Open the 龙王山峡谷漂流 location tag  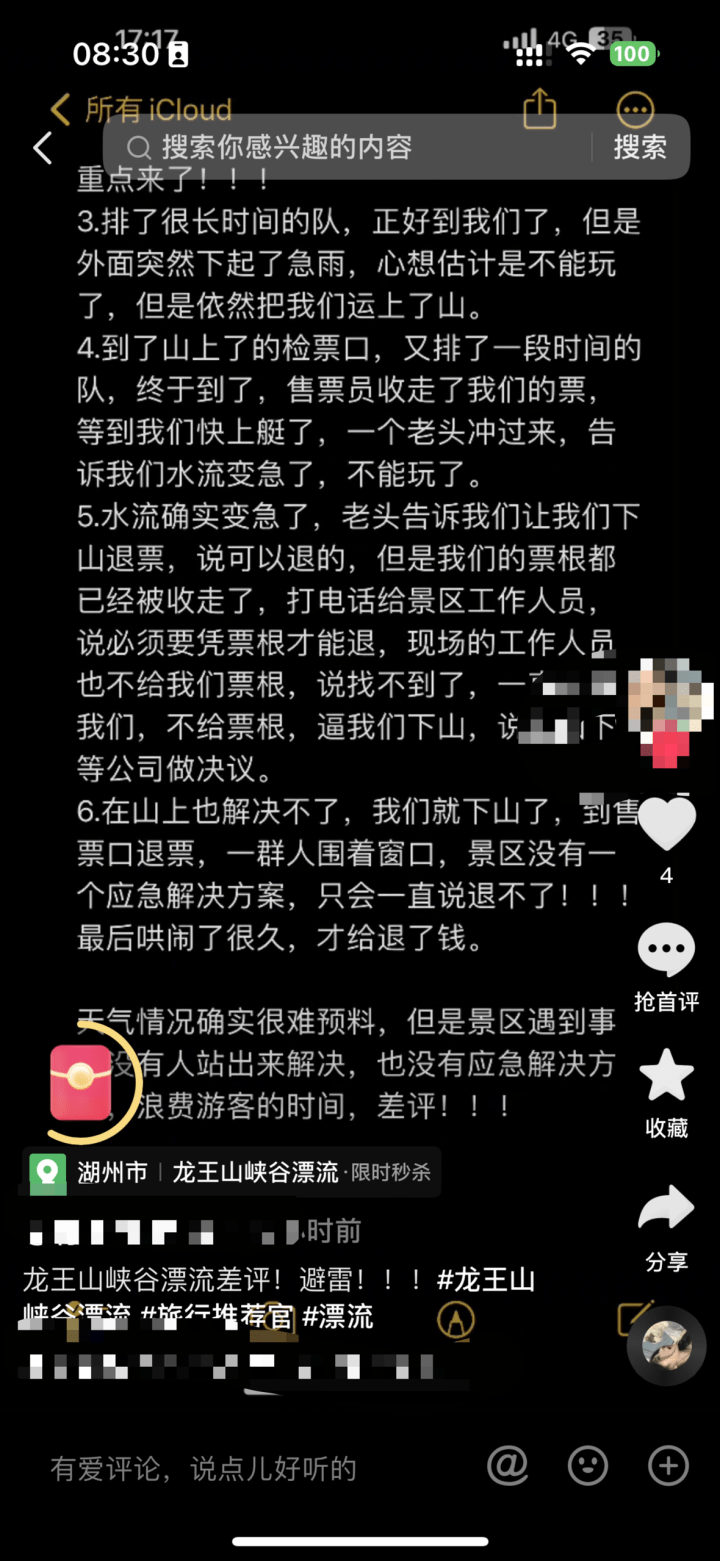(x=255, y=1172)
